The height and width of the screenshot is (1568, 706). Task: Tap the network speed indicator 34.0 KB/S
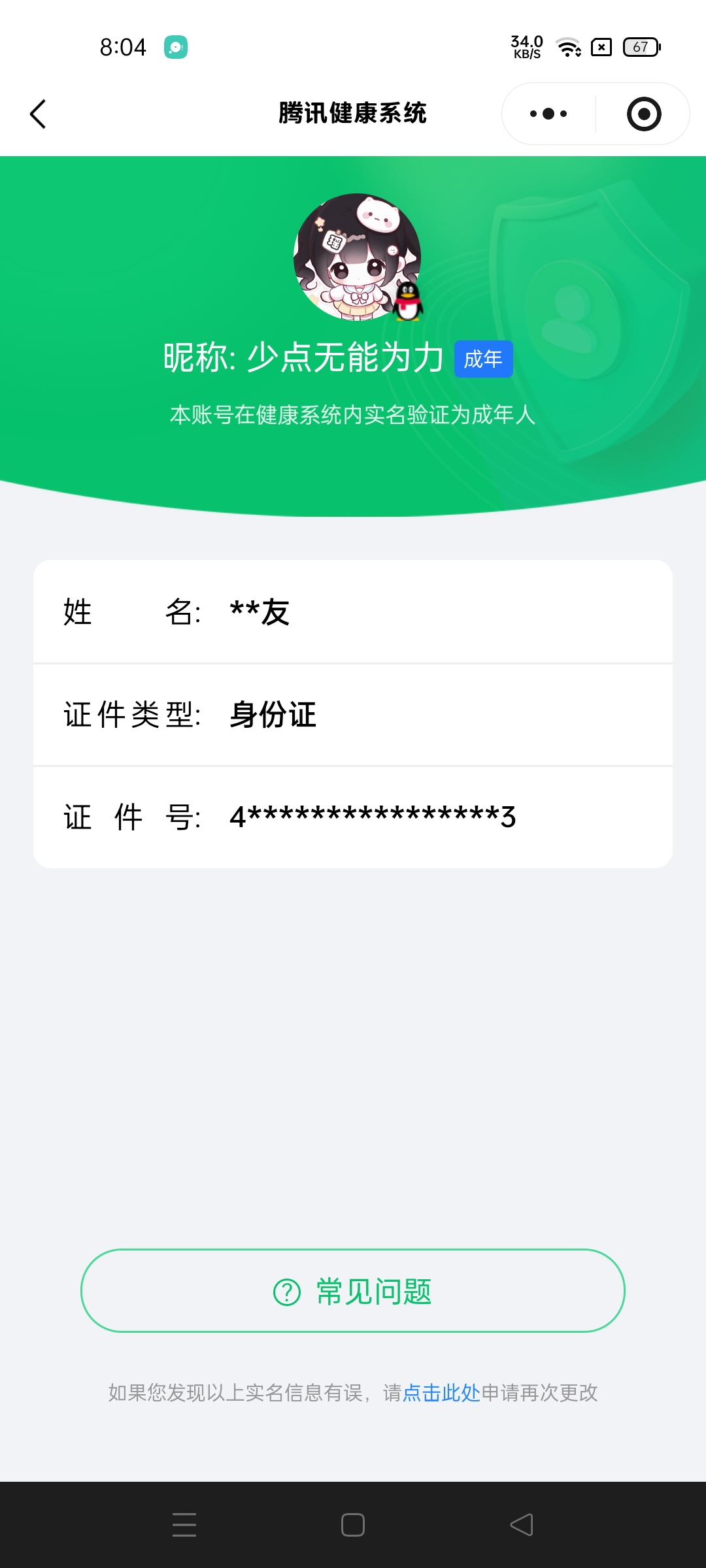point(525,47)
